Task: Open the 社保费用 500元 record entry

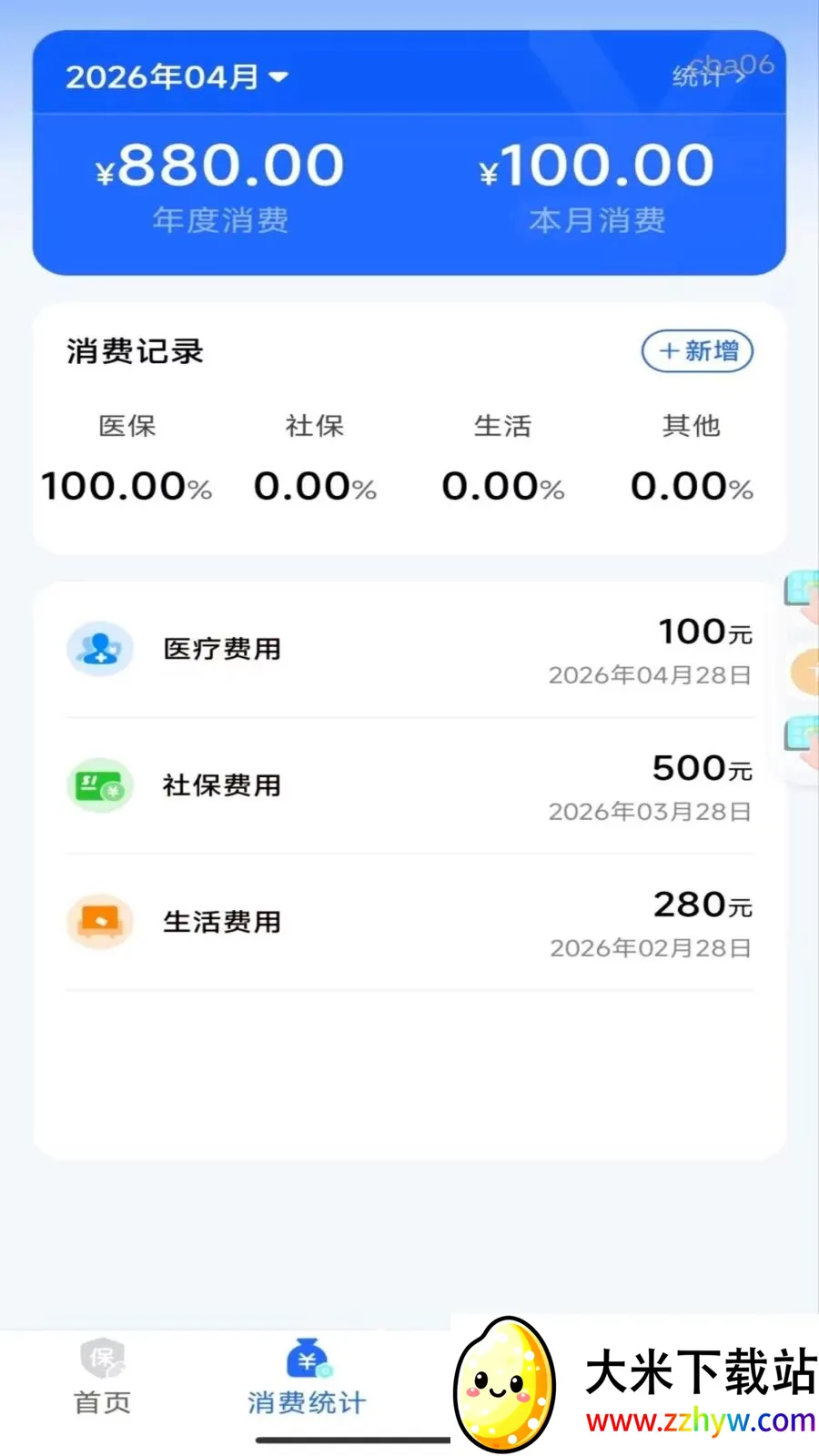Action: pos(409,785)
